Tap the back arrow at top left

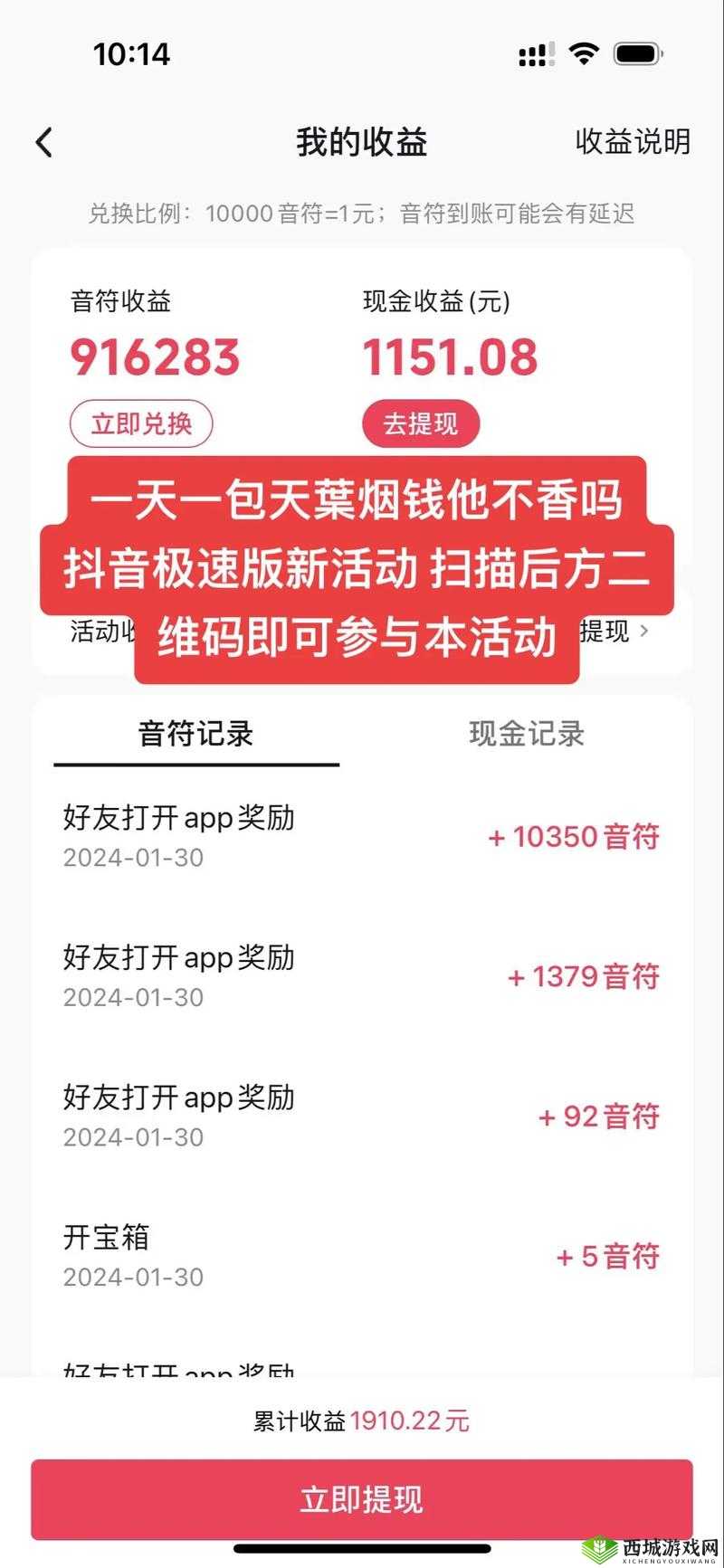(44, 142)
